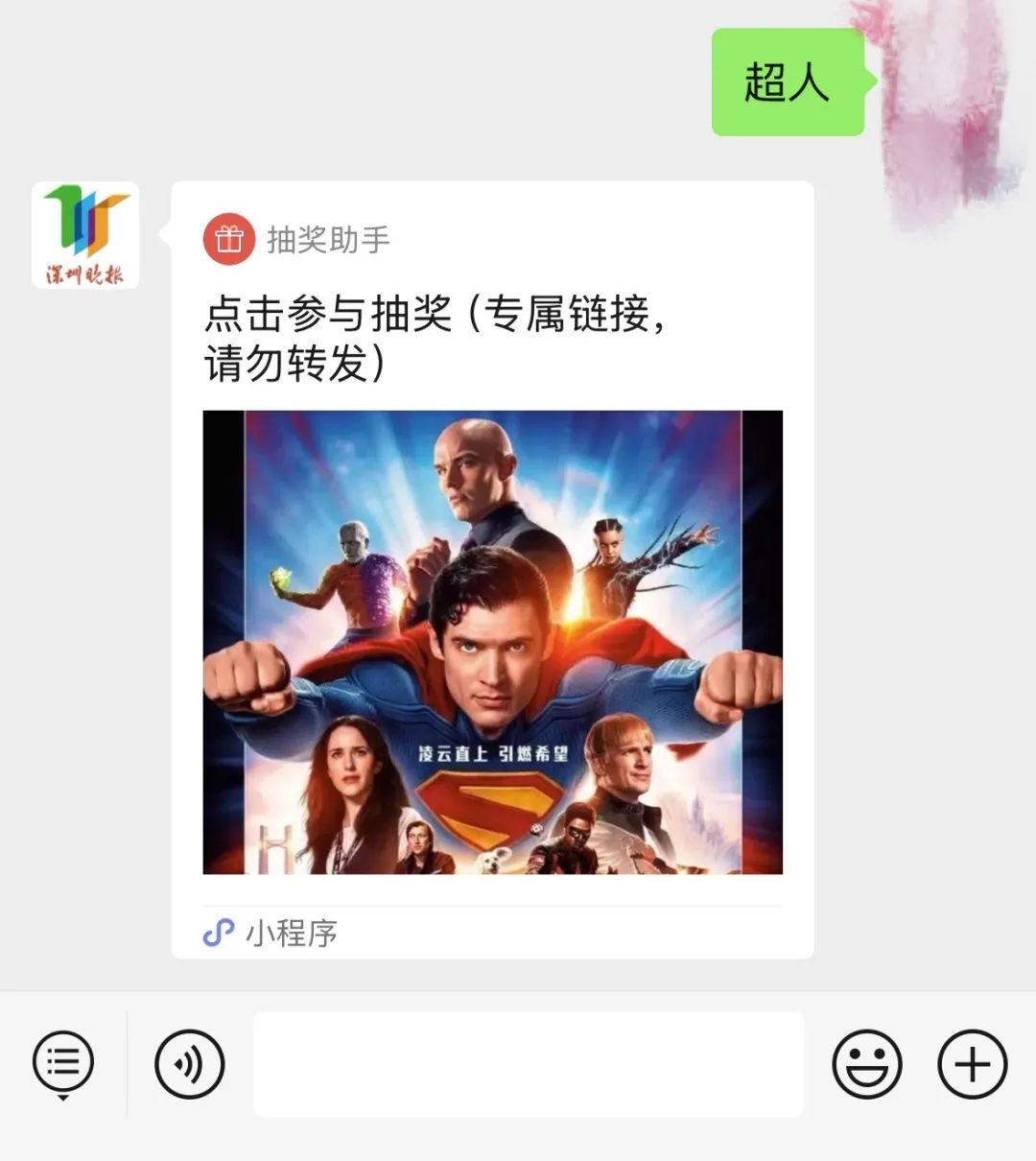1036x1161 pixels.
Task: Open the plus attachments panel
Action: 972,1064
